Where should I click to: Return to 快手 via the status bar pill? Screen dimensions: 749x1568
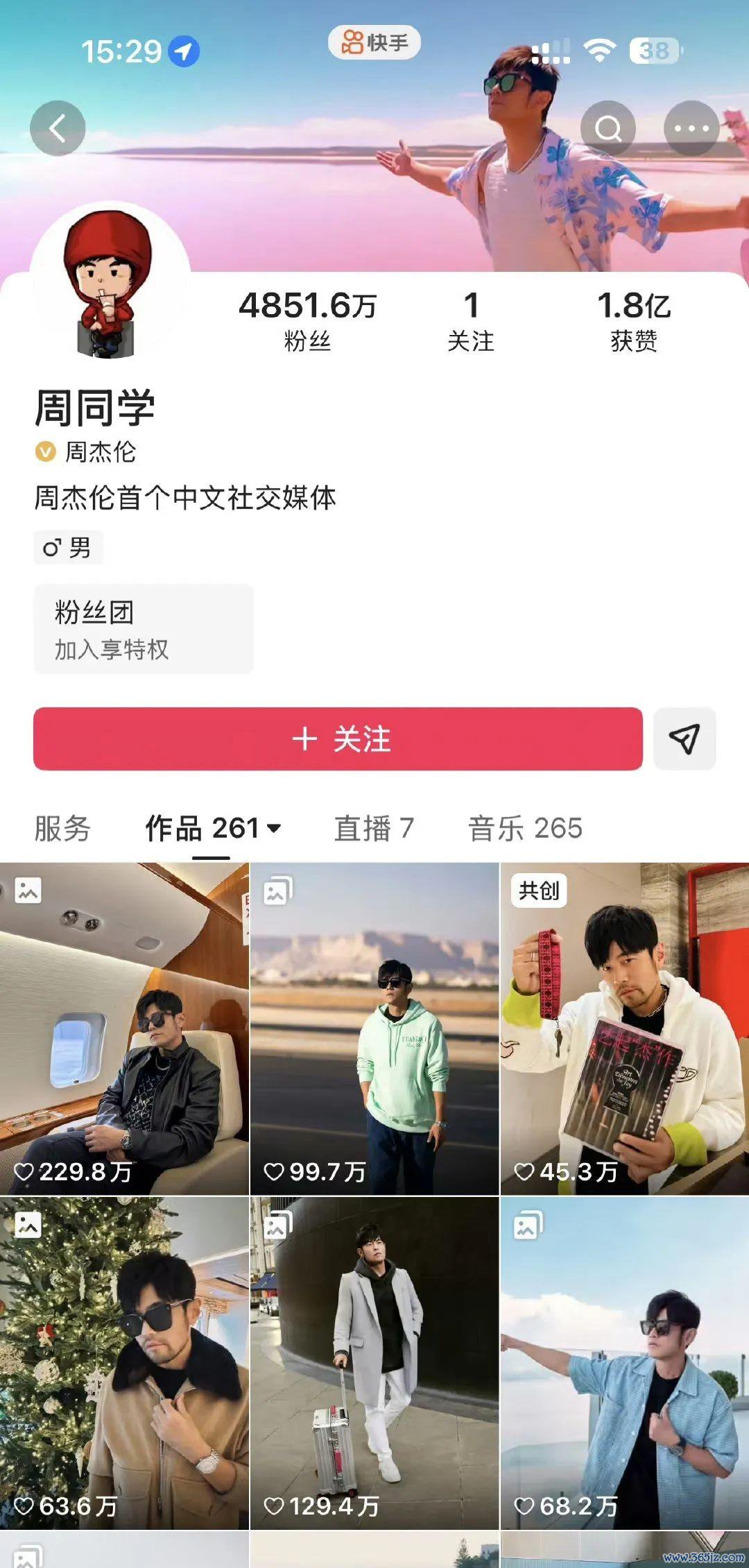374,42
